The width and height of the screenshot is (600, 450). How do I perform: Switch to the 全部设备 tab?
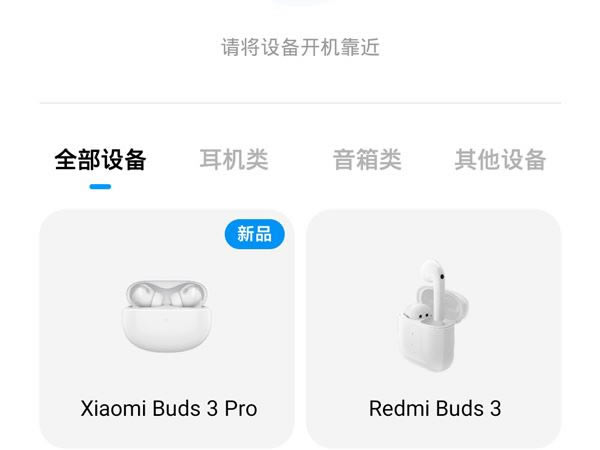100,160
